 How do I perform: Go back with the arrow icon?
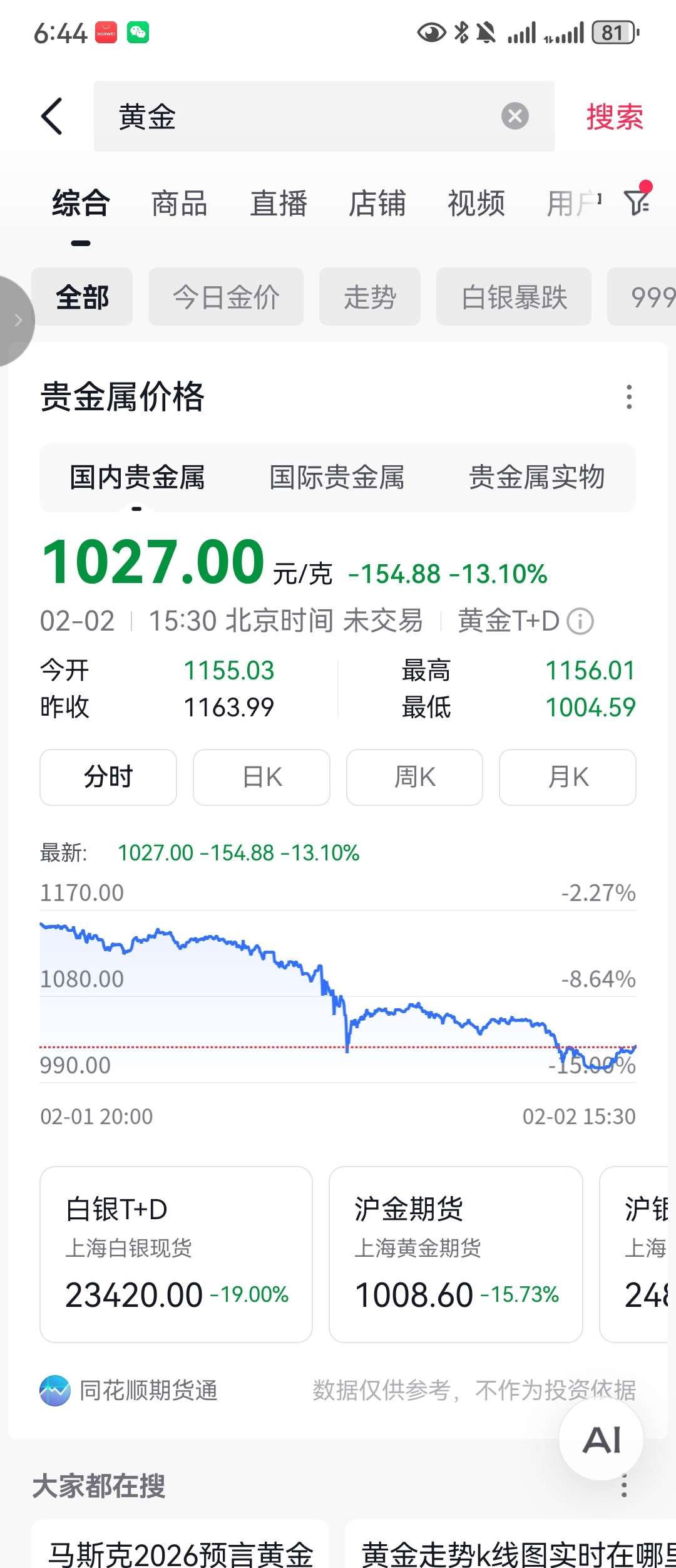click(52, 116)
